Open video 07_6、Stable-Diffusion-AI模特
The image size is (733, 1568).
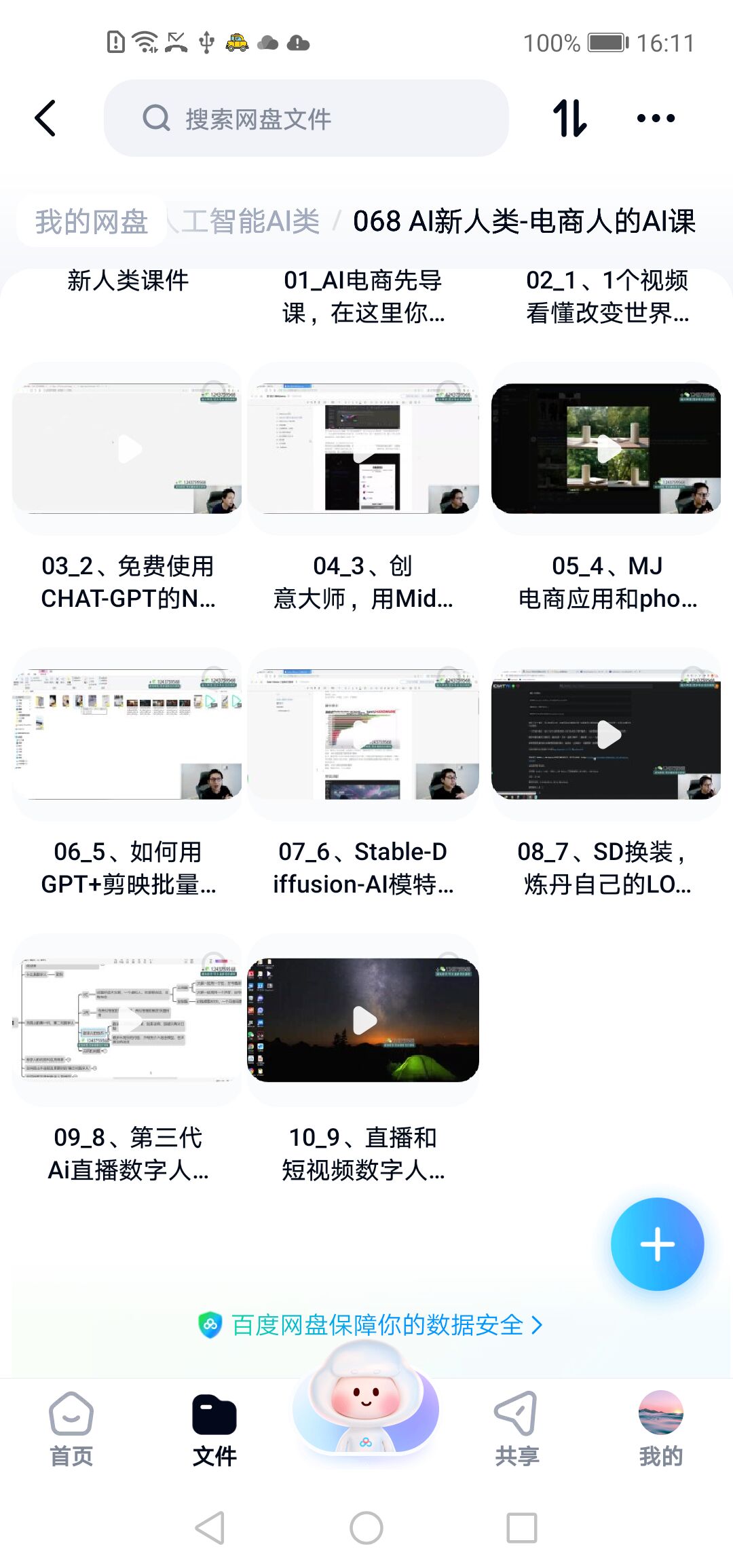pos(364,734)
